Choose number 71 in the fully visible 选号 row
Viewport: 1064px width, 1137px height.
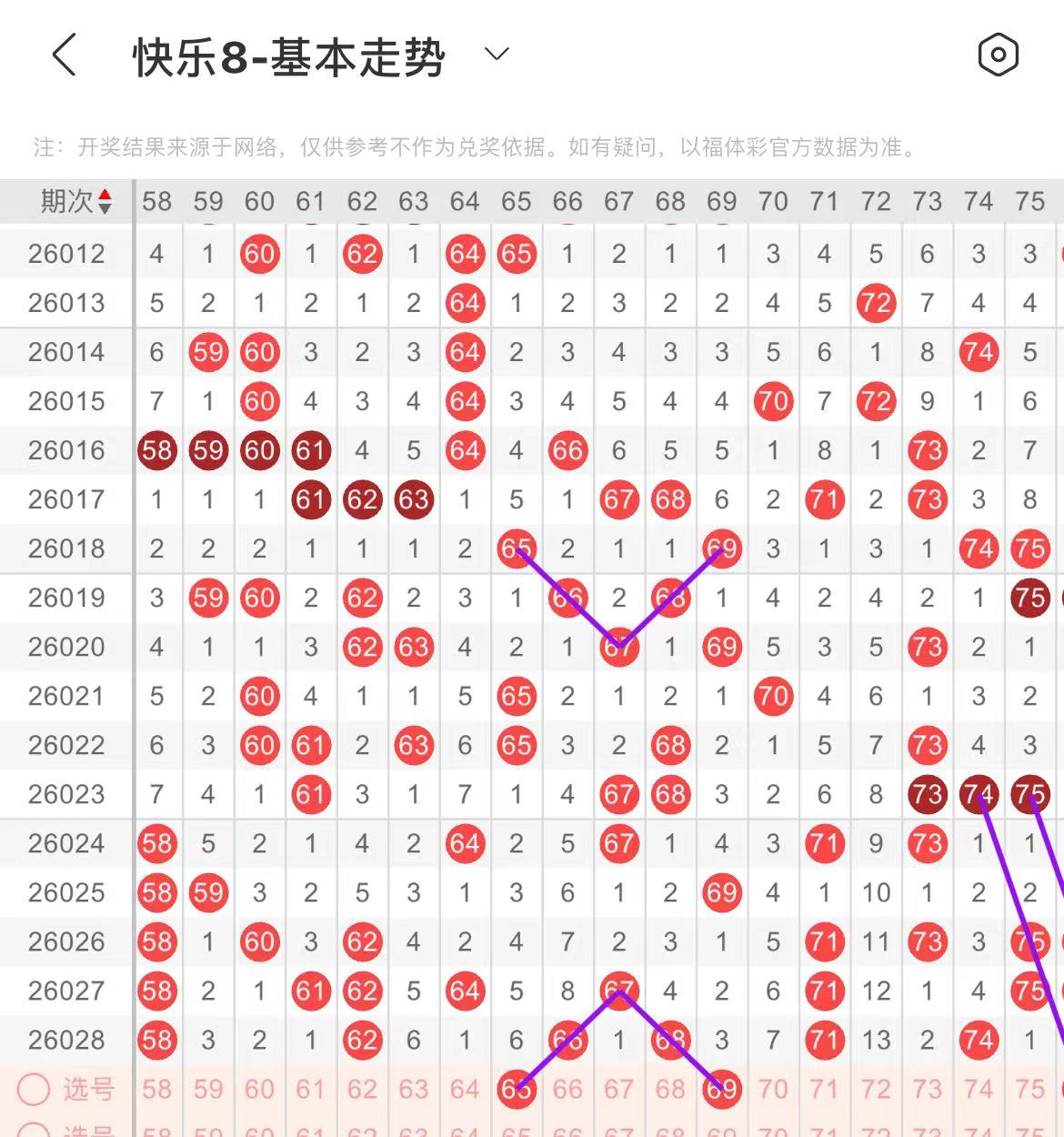(824, 1089)
